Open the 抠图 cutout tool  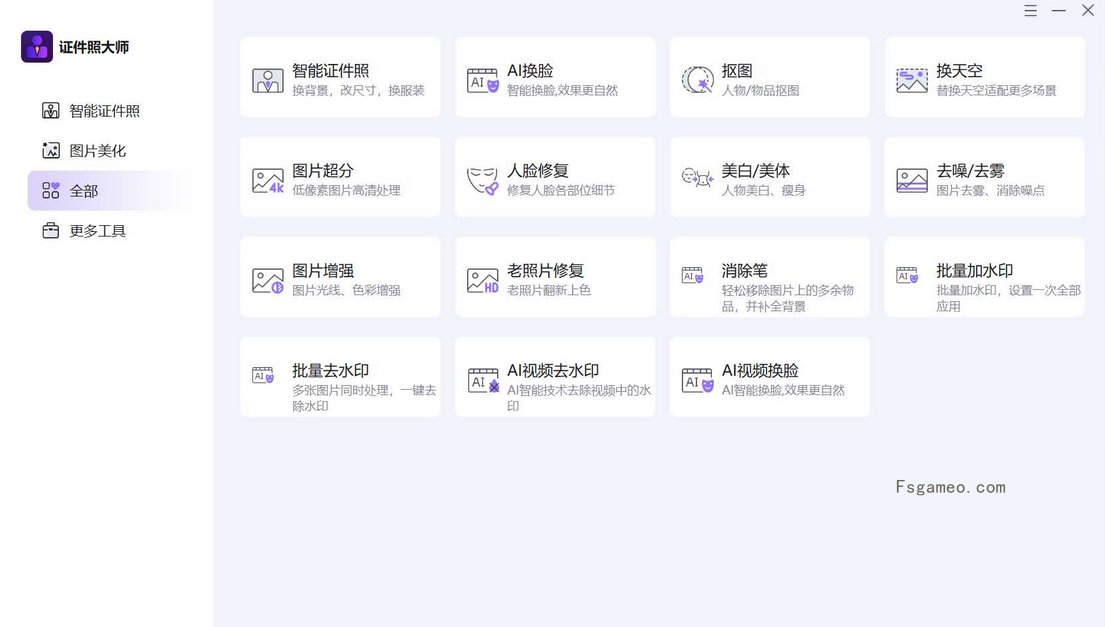[769, 78]
